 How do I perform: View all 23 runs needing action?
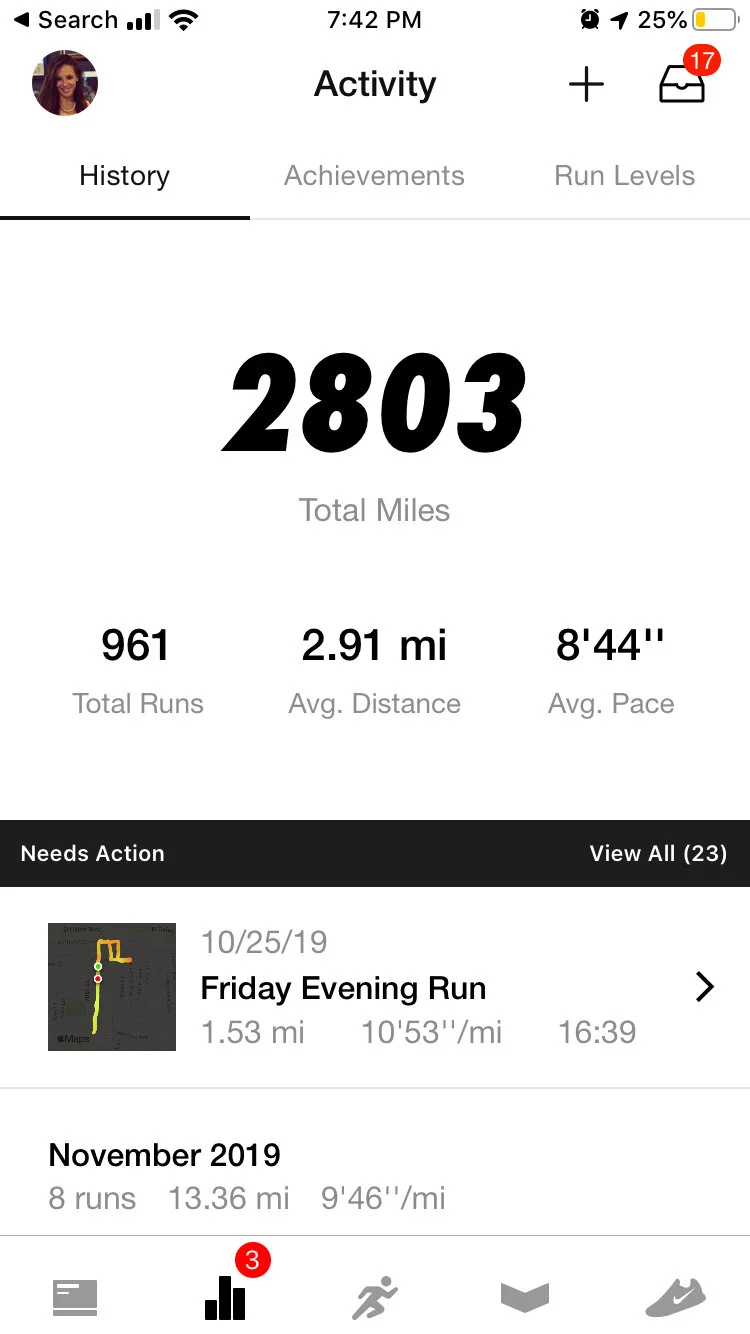(x=658, y=853)
